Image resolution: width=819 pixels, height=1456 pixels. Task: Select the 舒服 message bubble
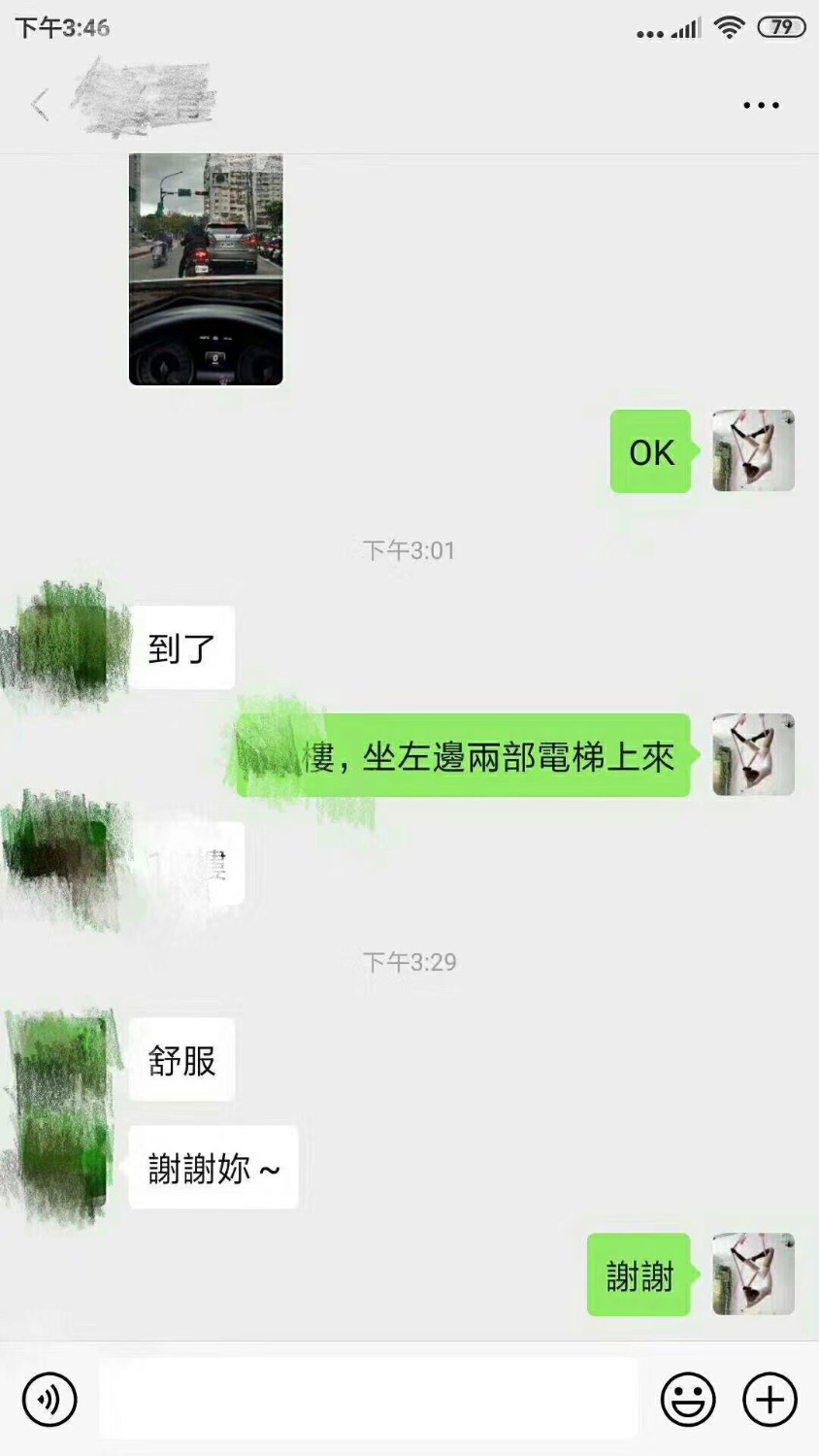pos(181,1059)
